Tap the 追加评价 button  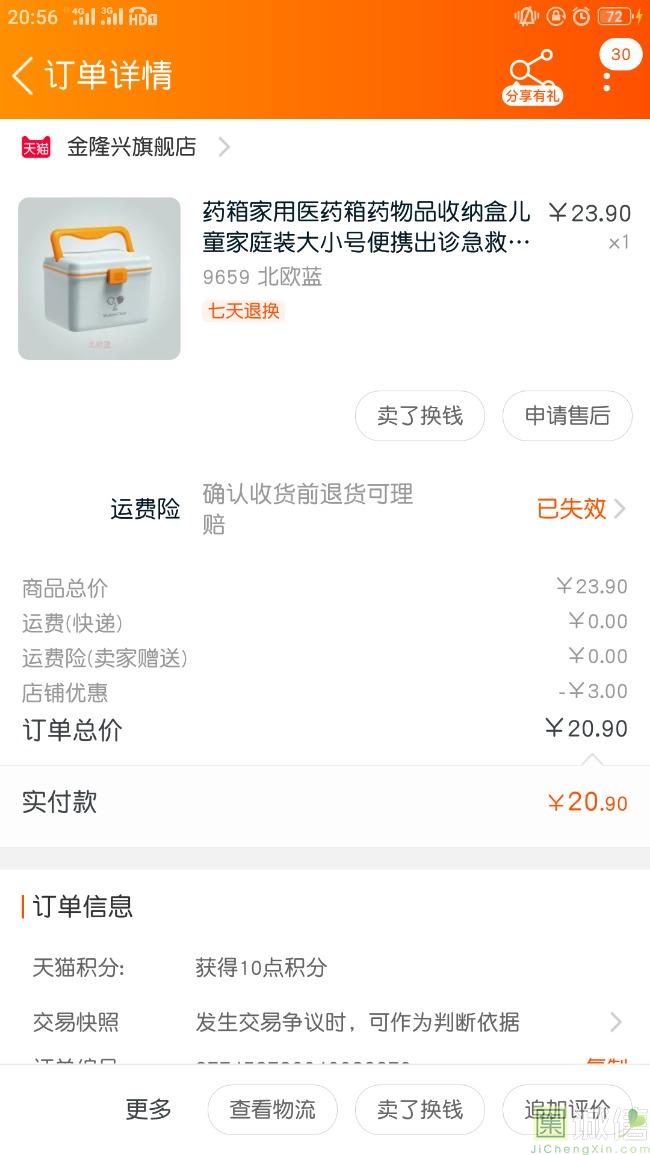point(567,1109)
